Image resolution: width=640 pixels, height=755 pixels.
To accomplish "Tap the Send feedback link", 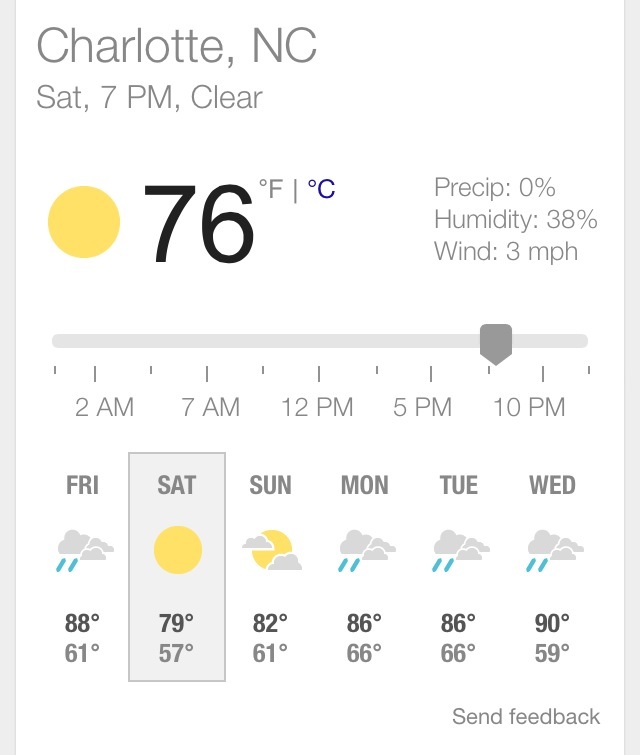I will (x=526, y=716).
